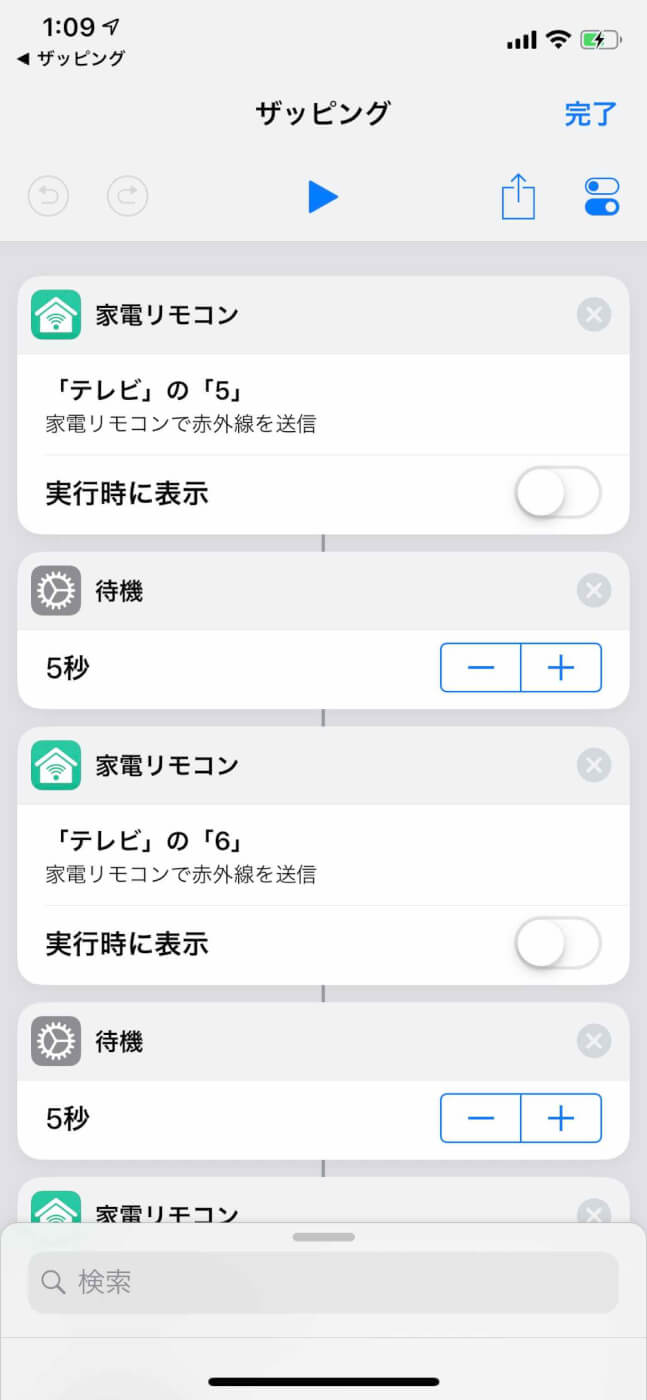Tap 完了 to finish editing
Image resolution: width=647 pixels, height=1400 pixels.
point(590,114)
